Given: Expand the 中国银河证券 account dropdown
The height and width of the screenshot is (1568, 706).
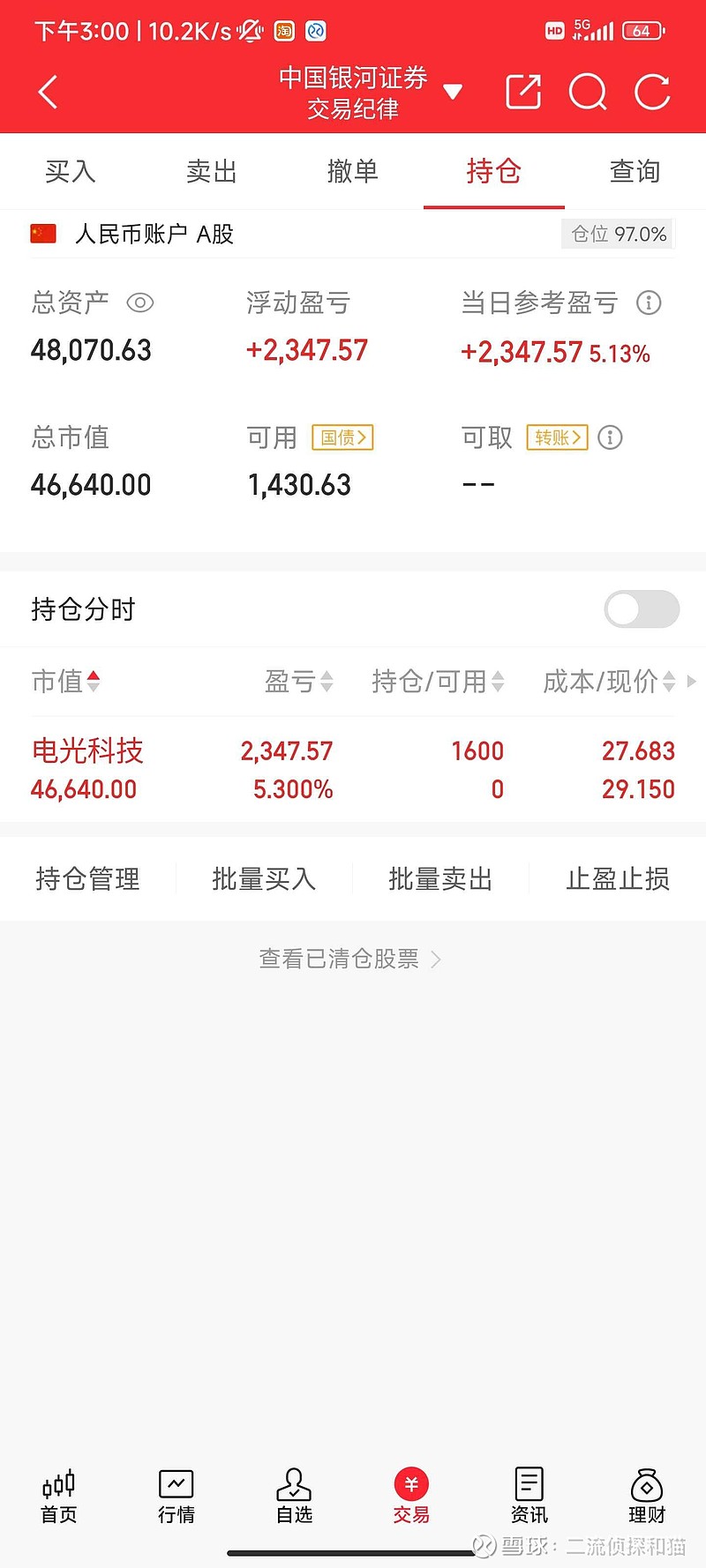Looking at the screenshot, I should (x=453, y=92).
